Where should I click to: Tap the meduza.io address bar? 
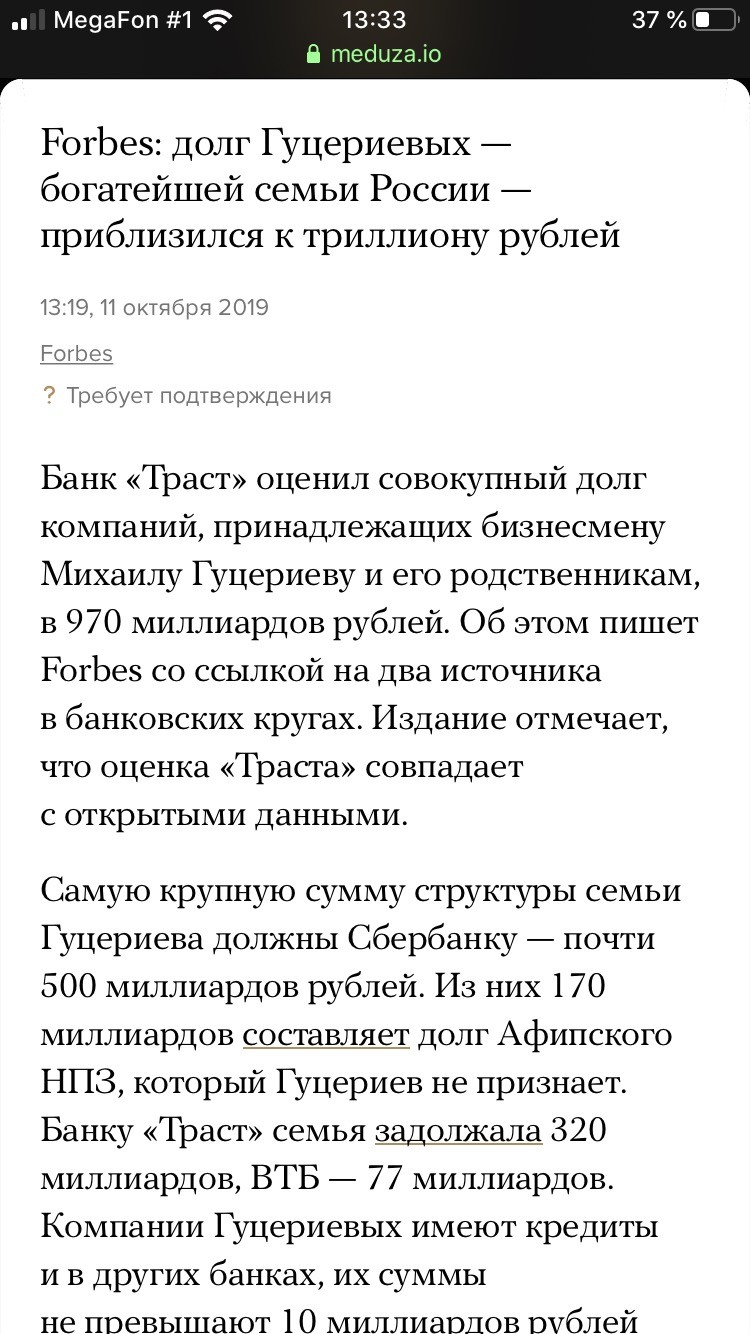point(374,53)
